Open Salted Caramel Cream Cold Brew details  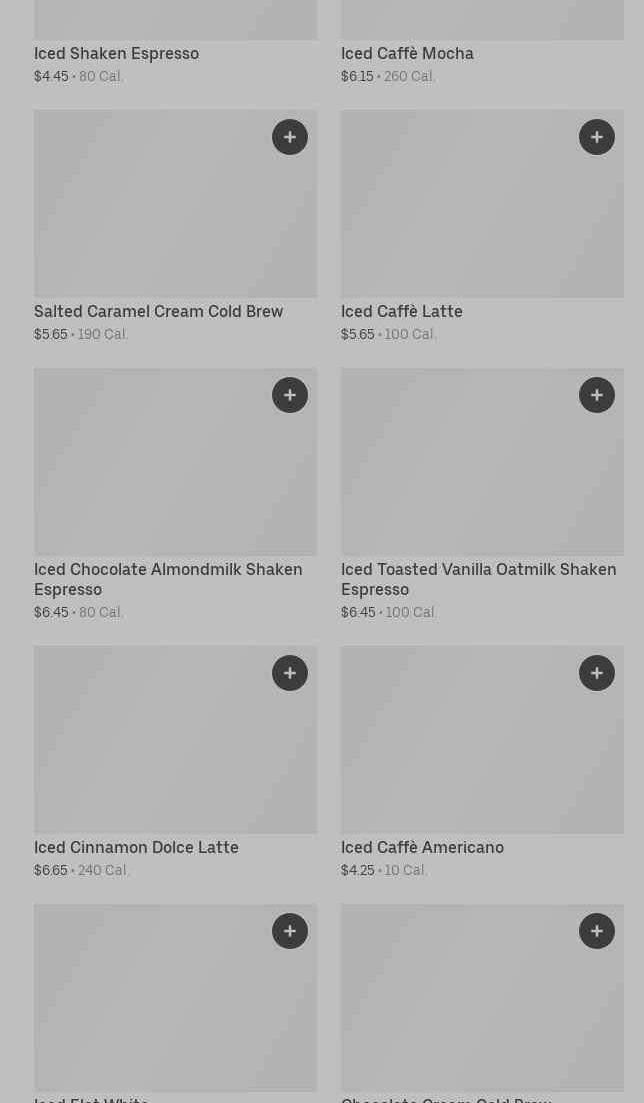click(x=158, y=312)
